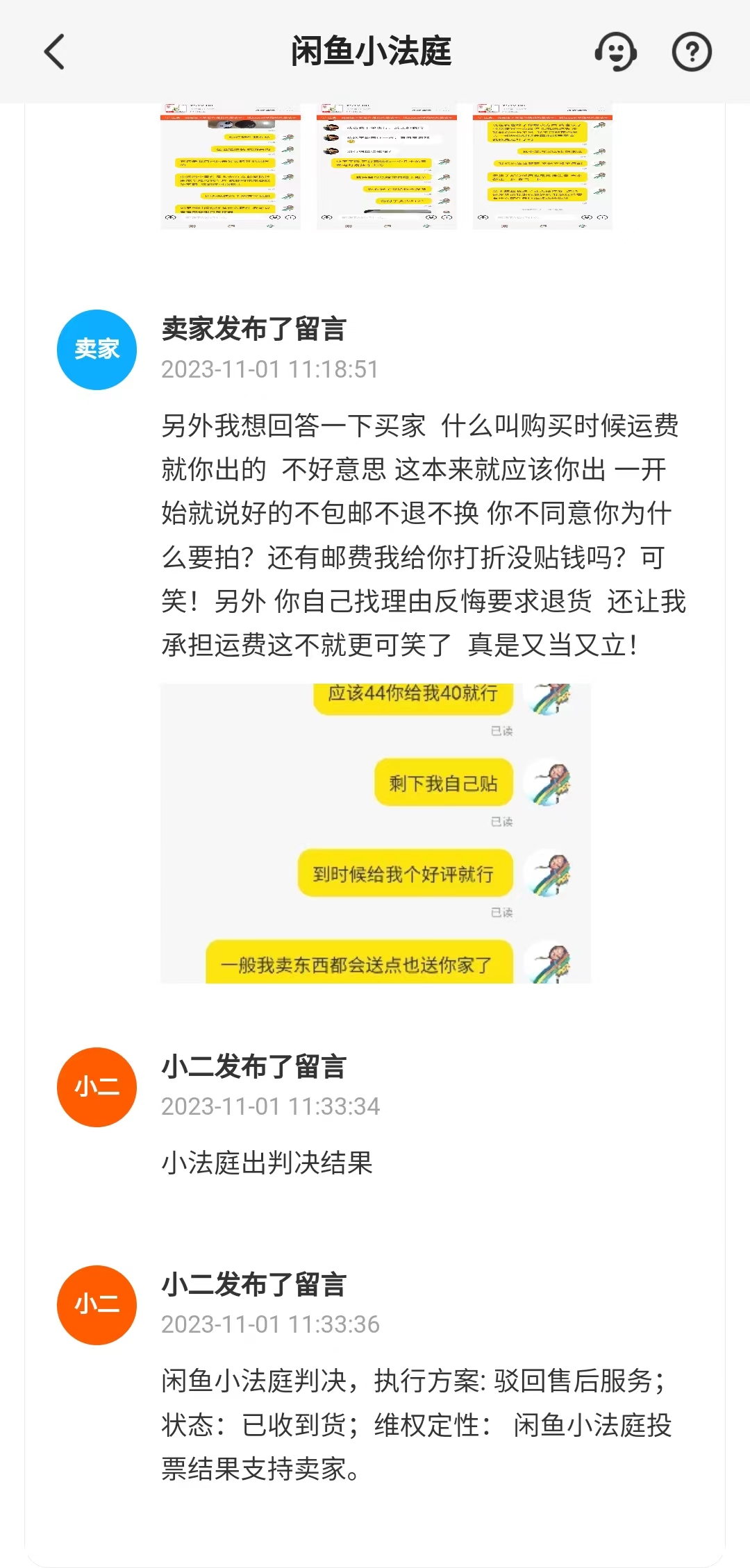Open the help question mark icon
This screenshot has width=750, height=1568.
tap(692, 52)
